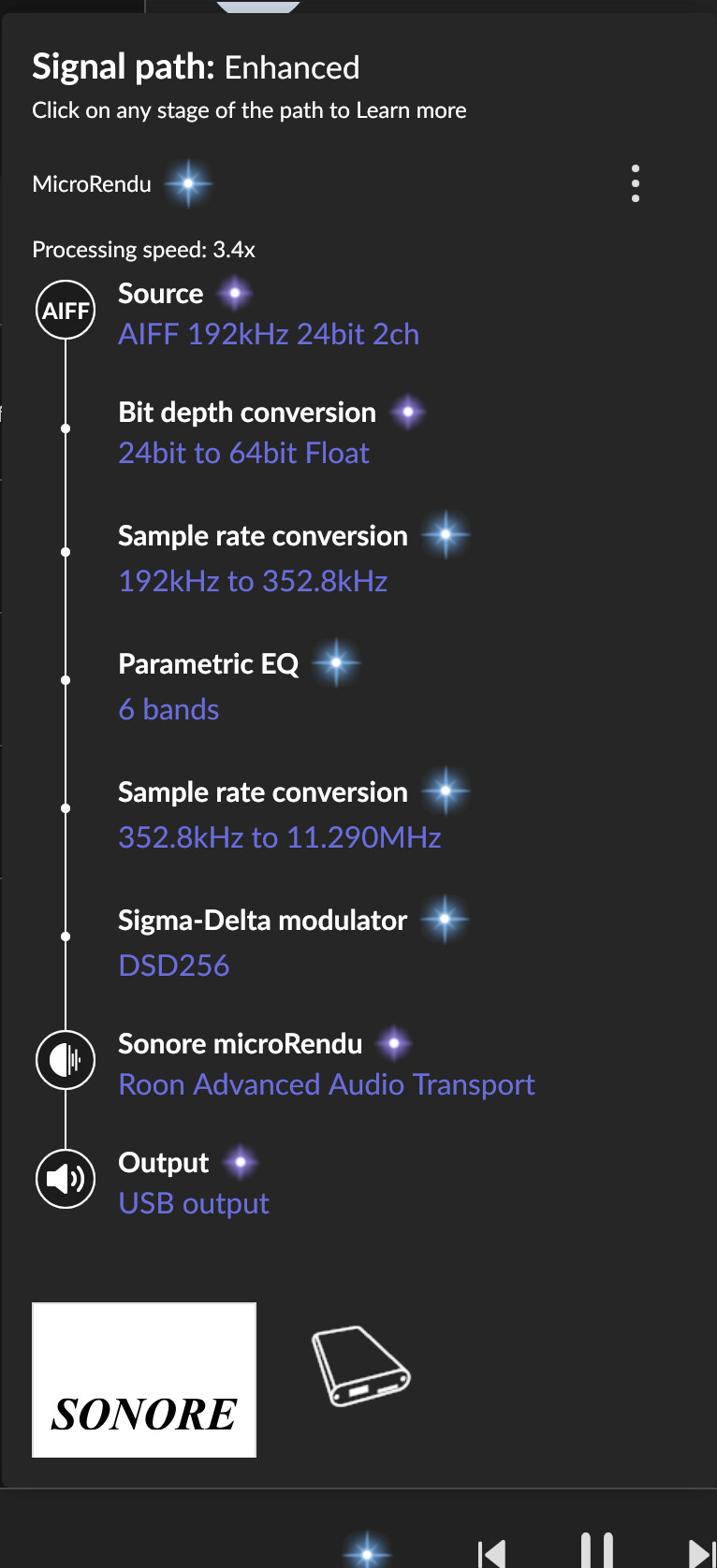Open Bit depth conversion stage details
Viewport: 717px width, 1568px height.
pyautogui.click(x=271, y=432)
